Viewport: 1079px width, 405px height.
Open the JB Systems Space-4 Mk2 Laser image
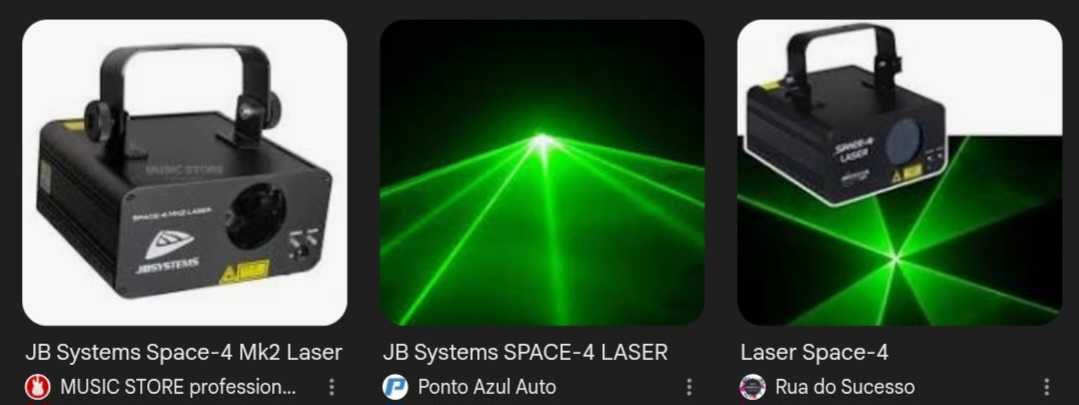tap(184, 172)
